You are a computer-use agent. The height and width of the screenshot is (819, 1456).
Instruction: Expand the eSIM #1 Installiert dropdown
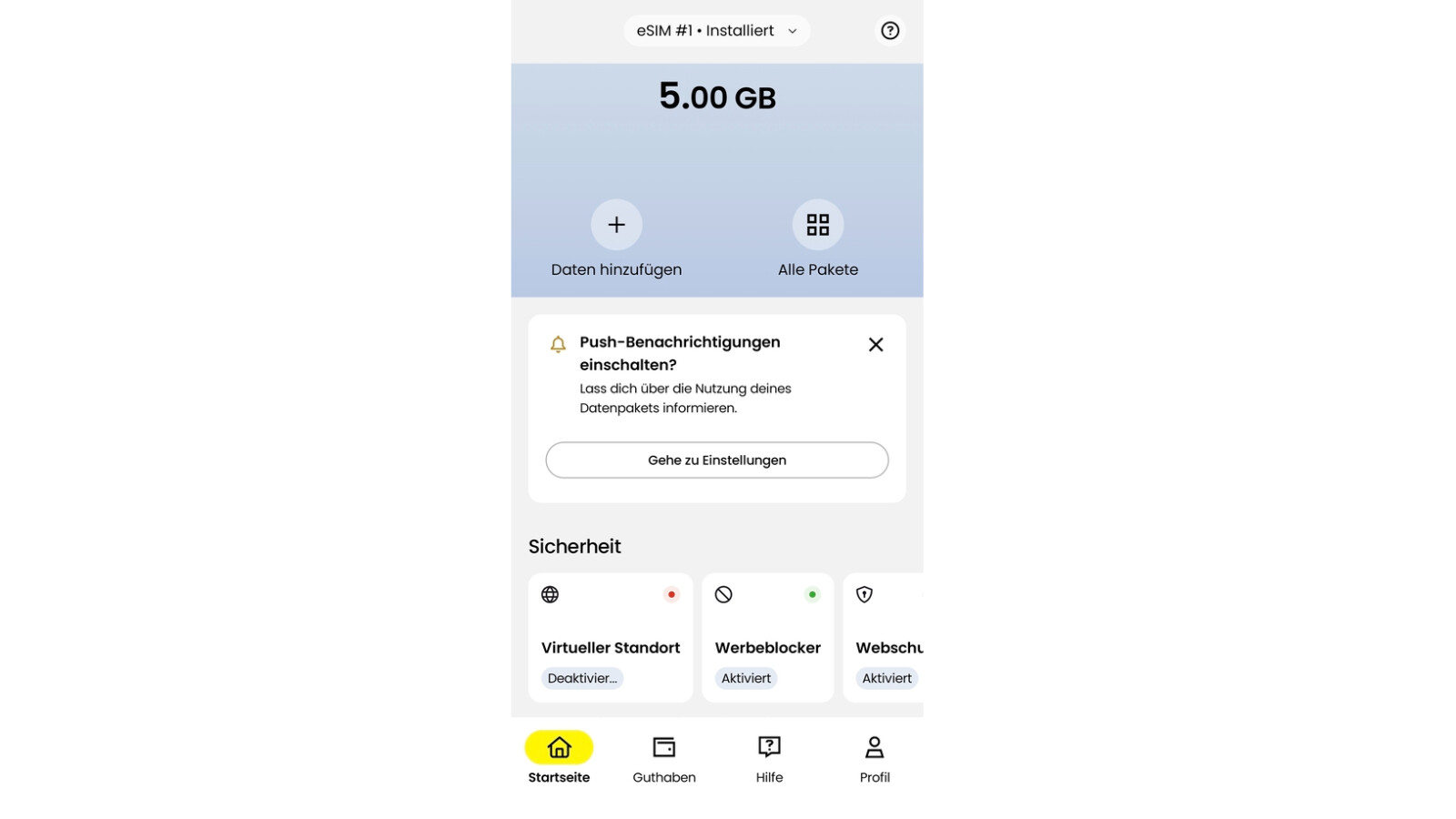tap(716, 31)
